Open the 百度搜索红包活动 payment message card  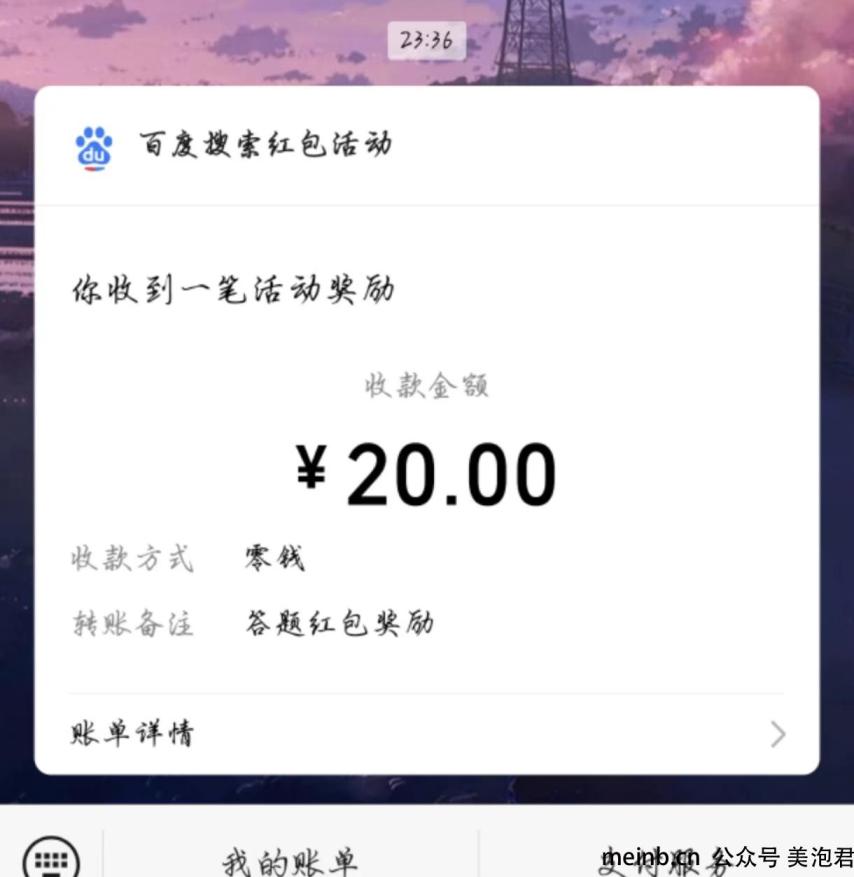pos(427,400)
